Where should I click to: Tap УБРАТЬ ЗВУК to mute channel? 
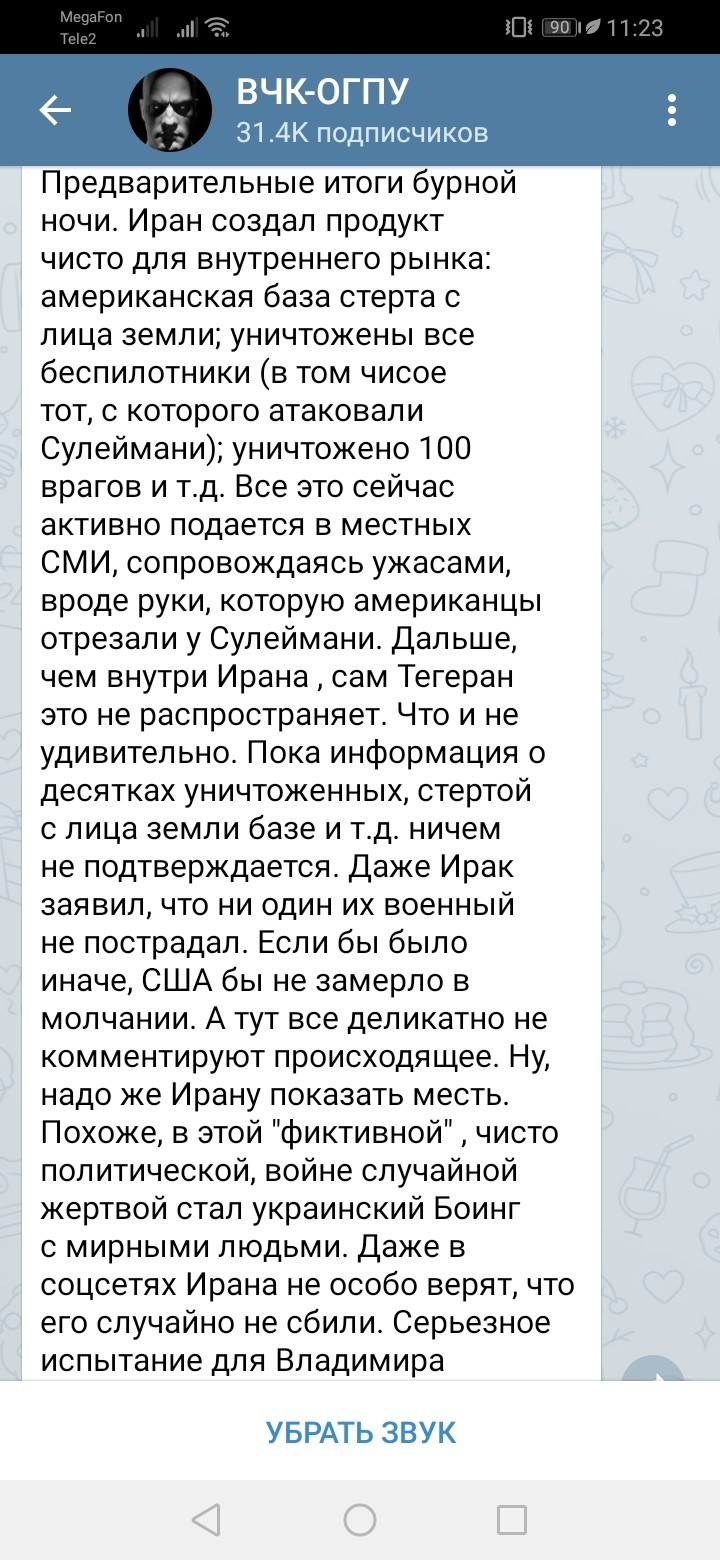(x=360, y=1432)
